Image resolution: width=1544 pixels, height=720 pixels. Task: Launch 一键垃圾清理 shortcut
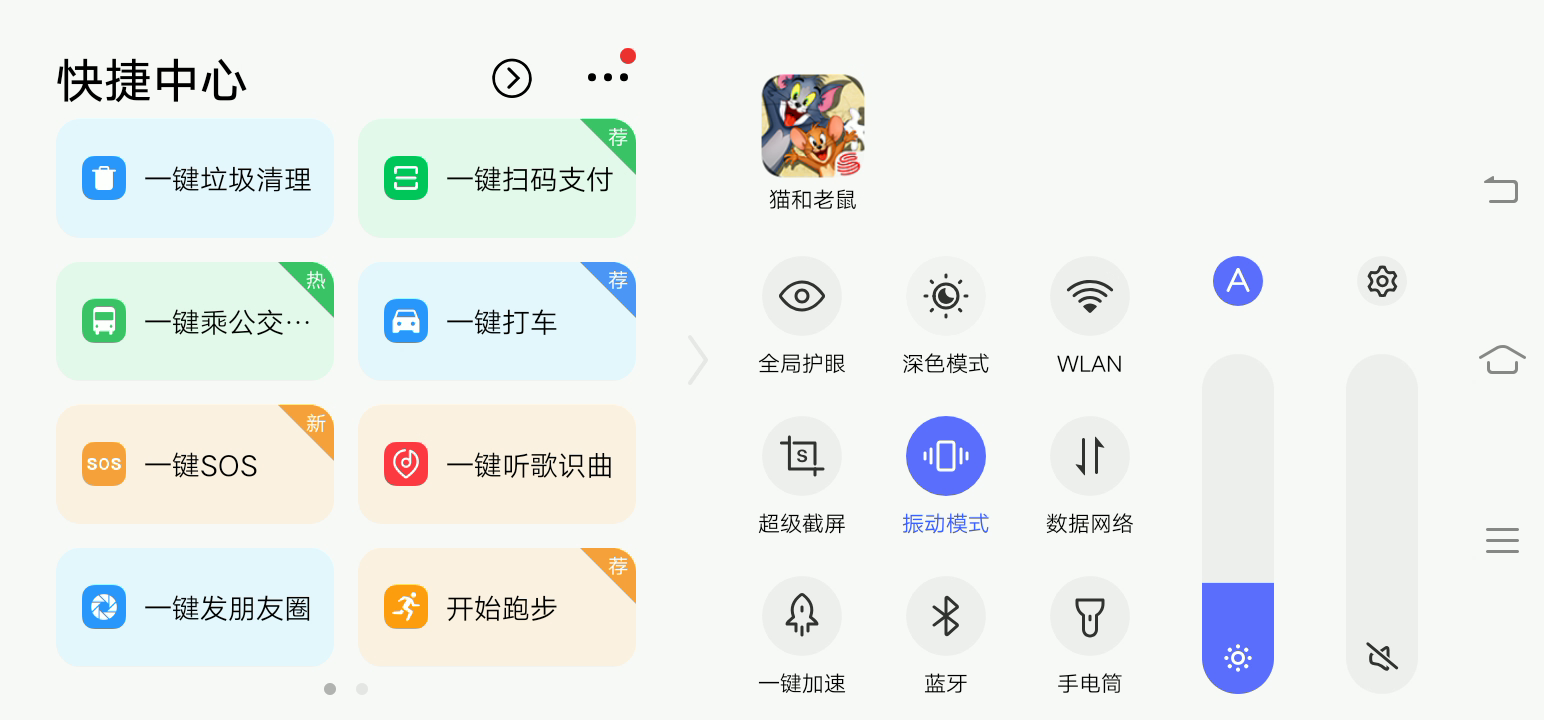(195, 179)
